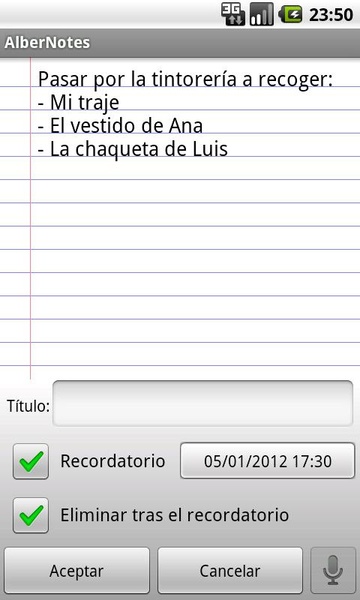Edit the note text area
The image size is (360, 600).
coord(180,218)
